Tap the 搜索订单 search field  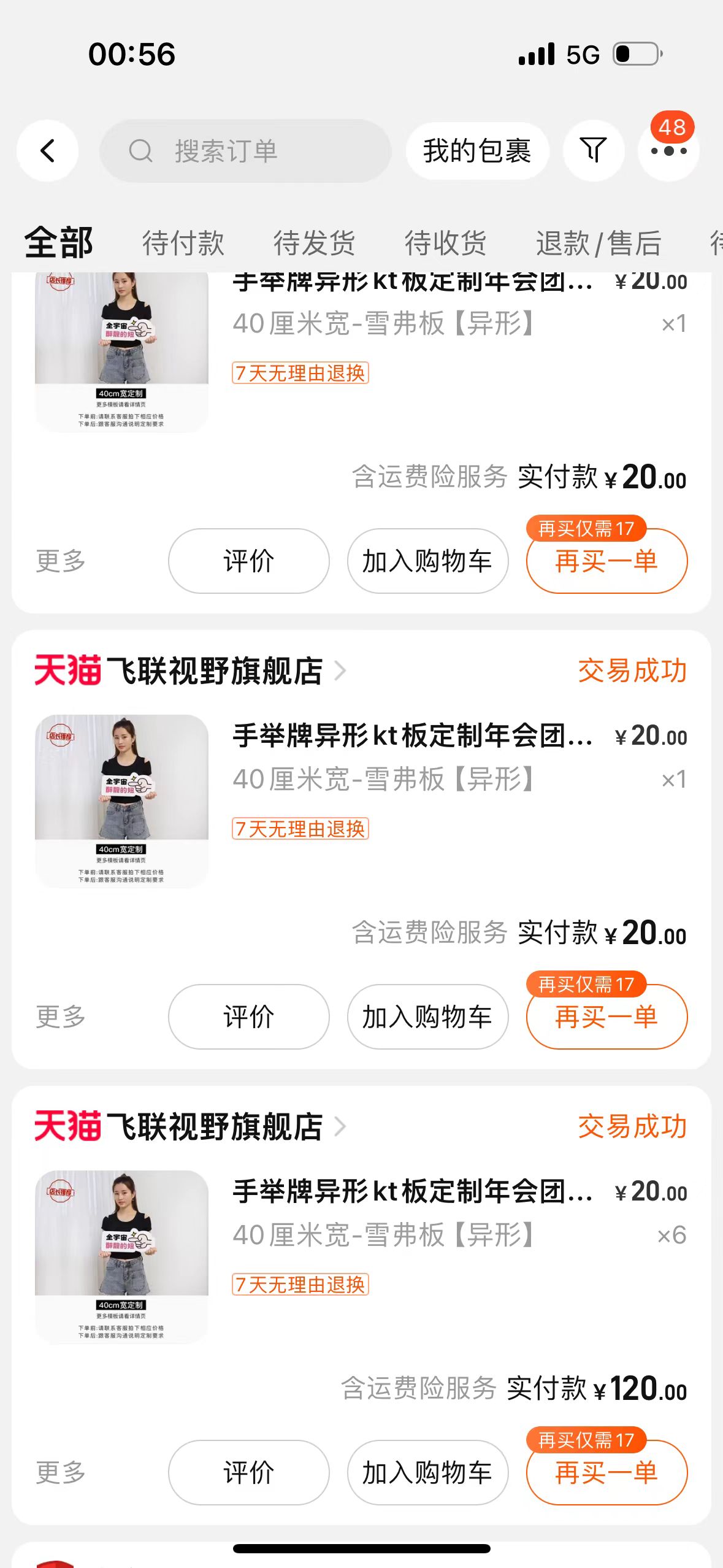(x=245, y=150)
